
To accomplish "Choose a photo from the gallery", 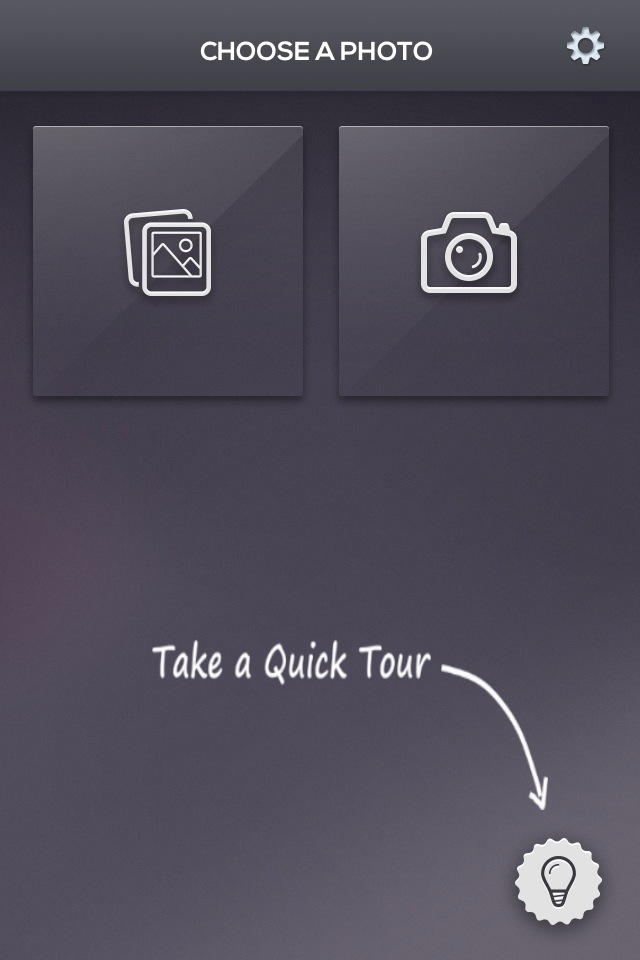I will click(x=168, y=260).
